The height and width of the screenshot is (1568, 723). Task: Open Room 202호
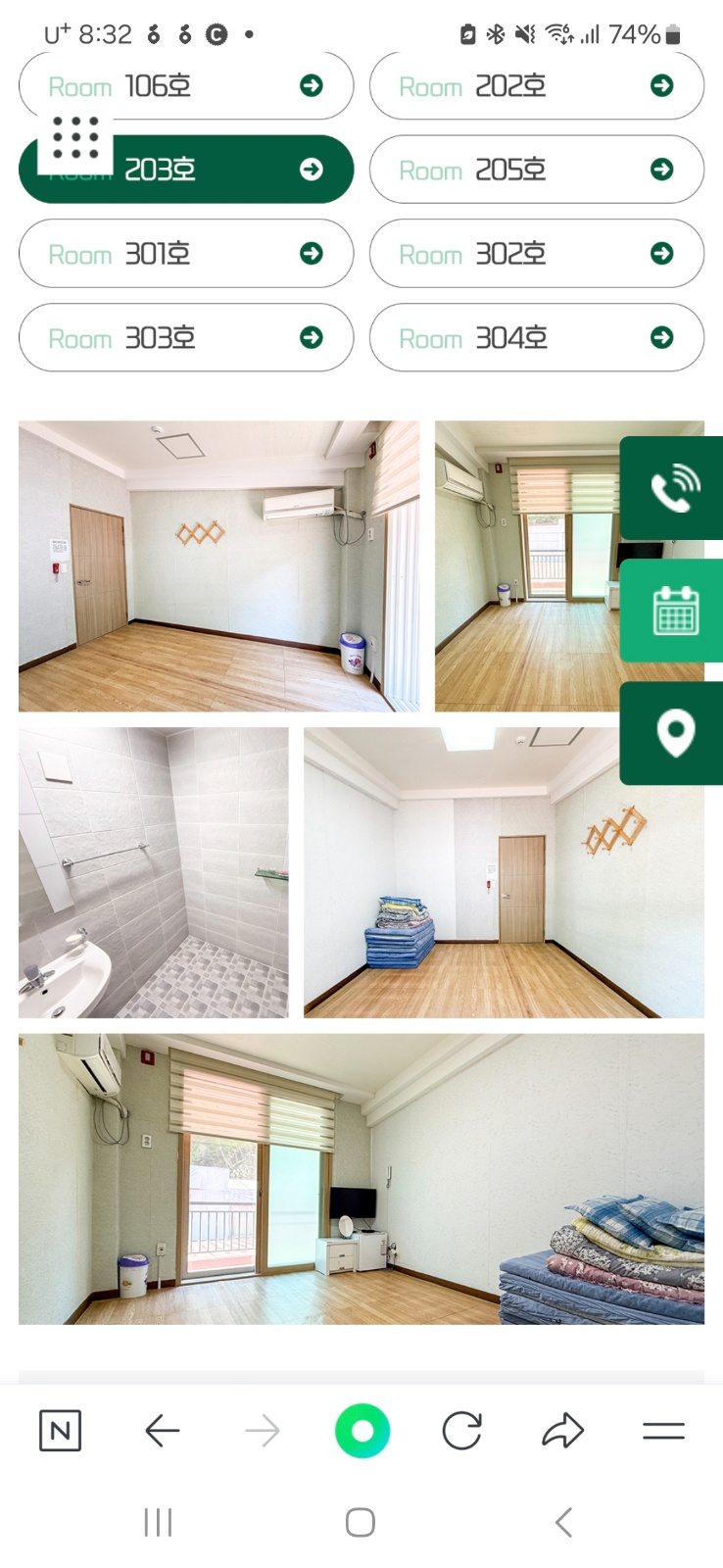[537, 86]
